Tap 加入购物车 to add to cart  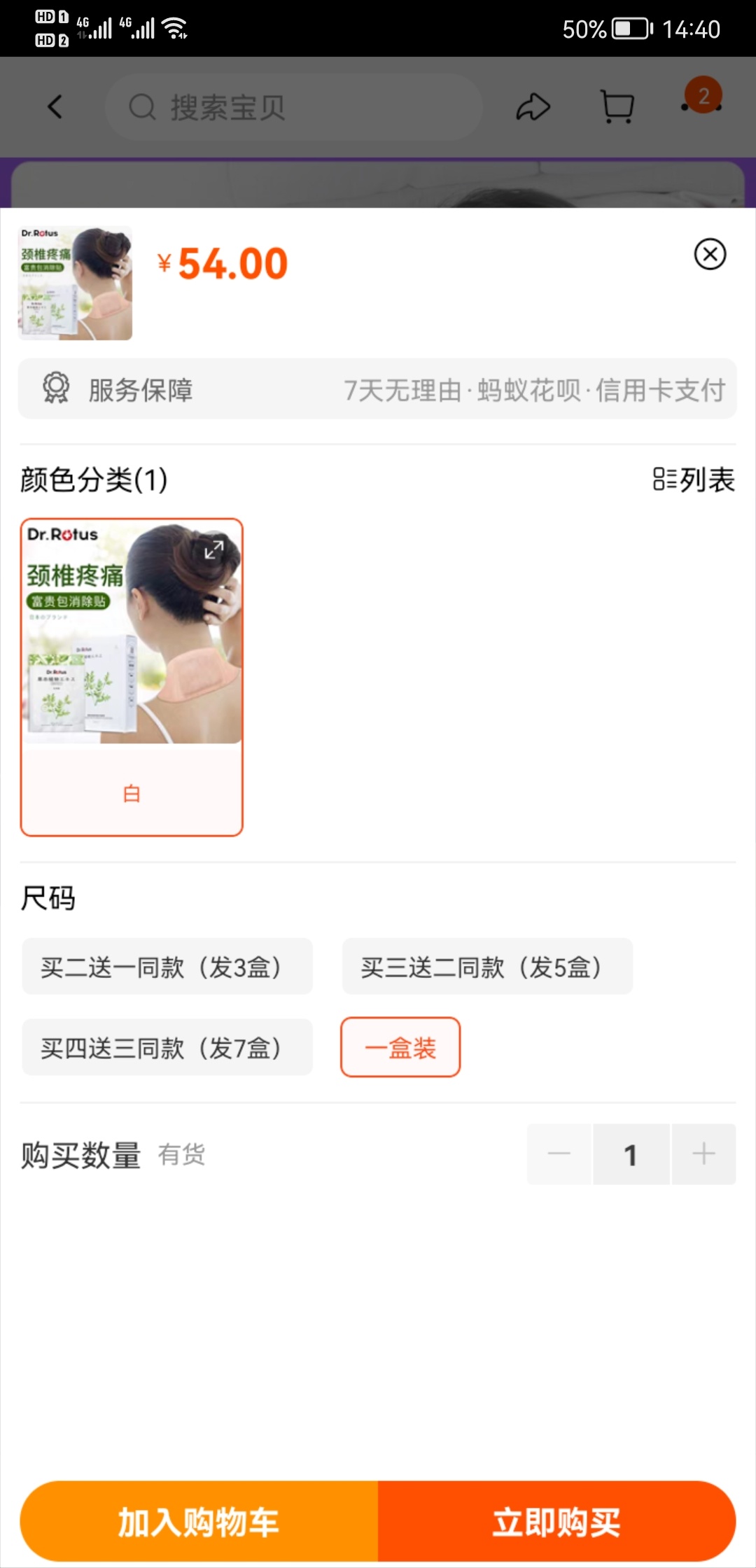pos(199,1522)
